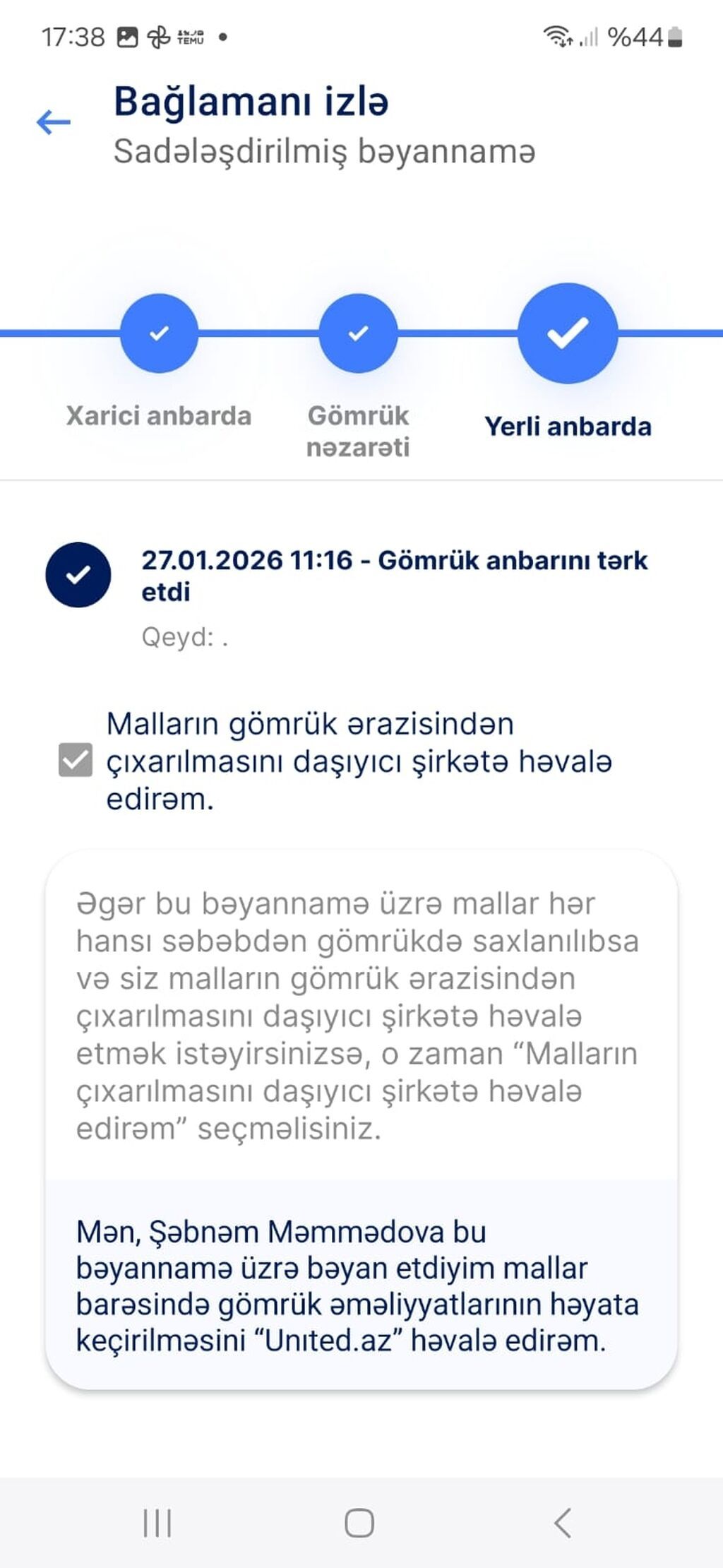Open the system recent apps view
The height and width of the screenshot is (1568, 723).
(157, 1523)
